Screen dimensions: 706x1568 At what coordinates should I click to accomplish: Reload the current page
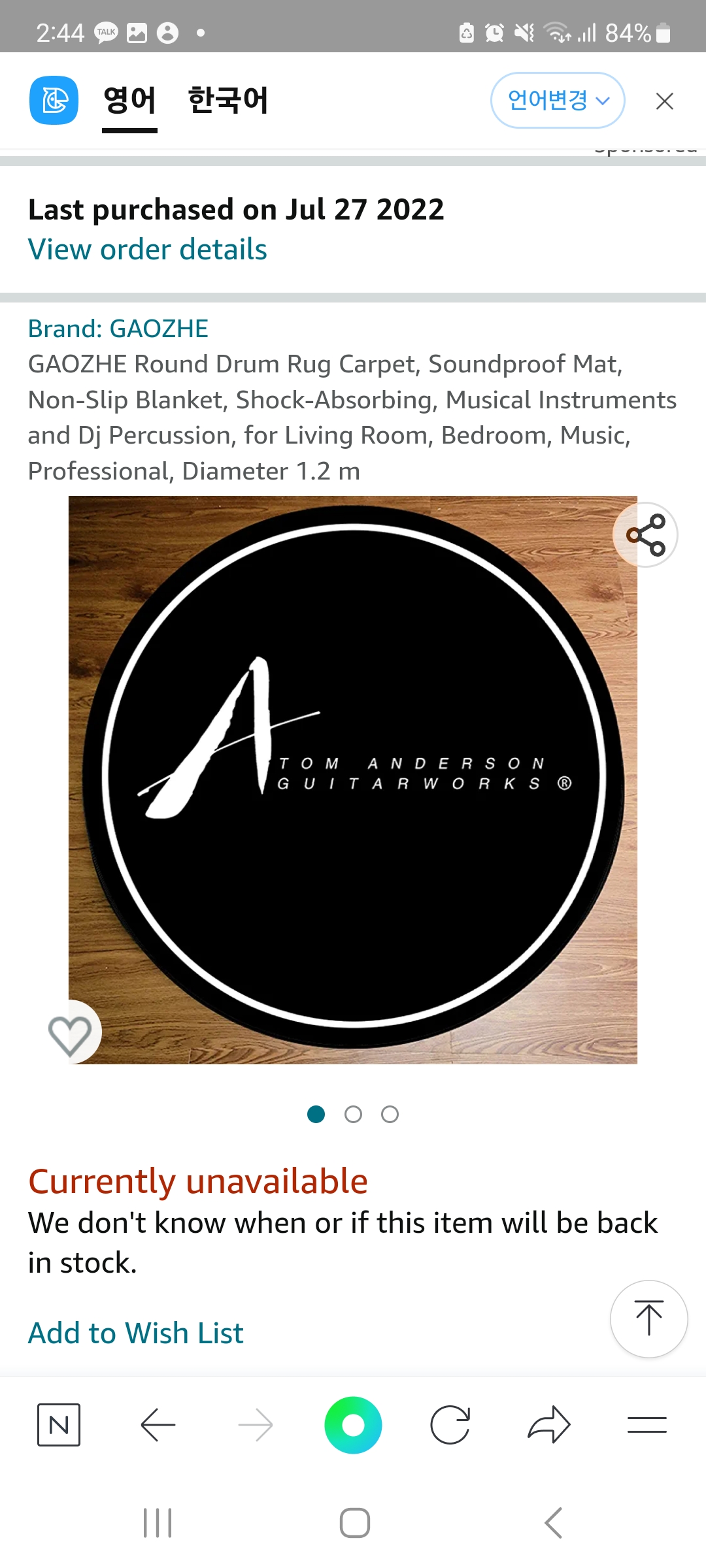pos(450,1425)
